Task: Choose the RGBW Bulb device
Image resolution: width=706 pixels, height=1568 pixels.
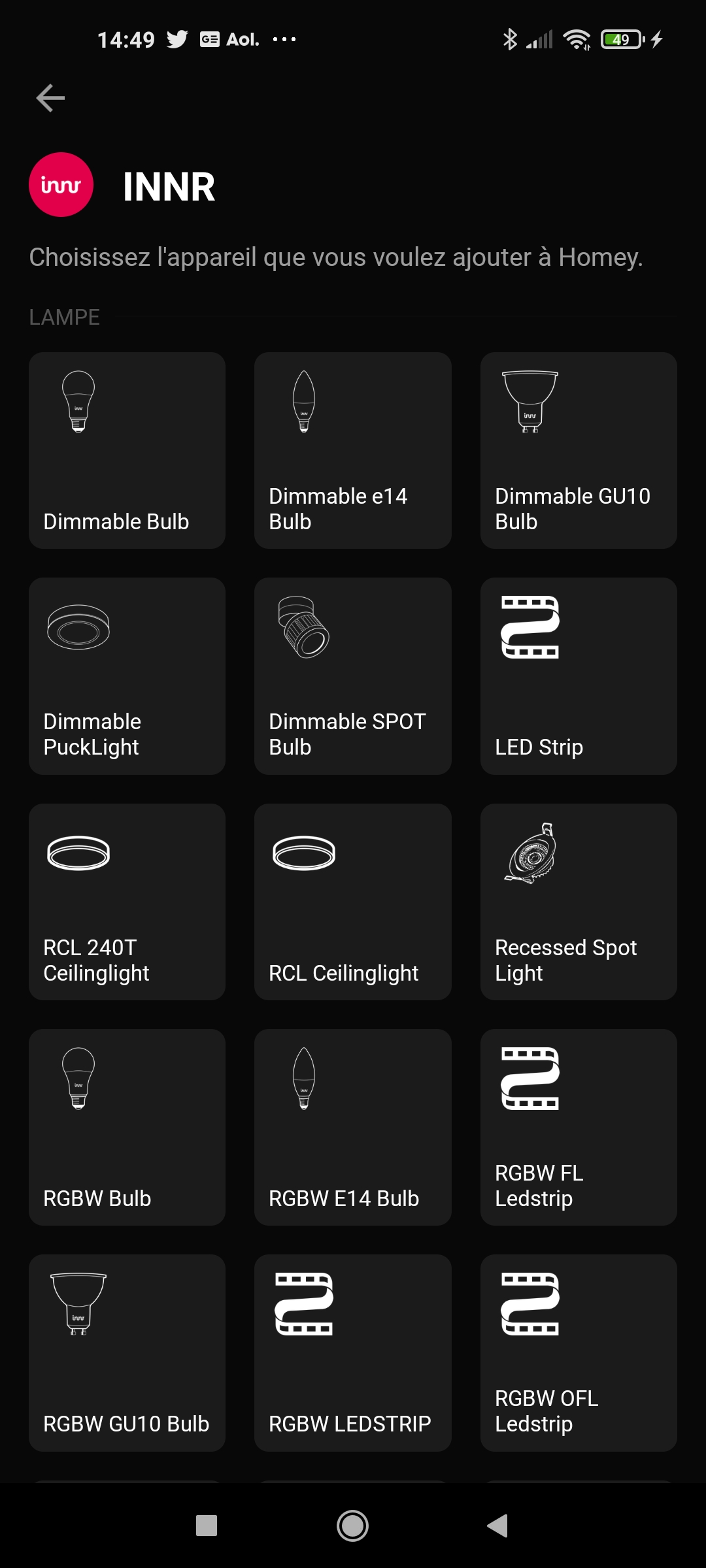Action: [127, 1127]
